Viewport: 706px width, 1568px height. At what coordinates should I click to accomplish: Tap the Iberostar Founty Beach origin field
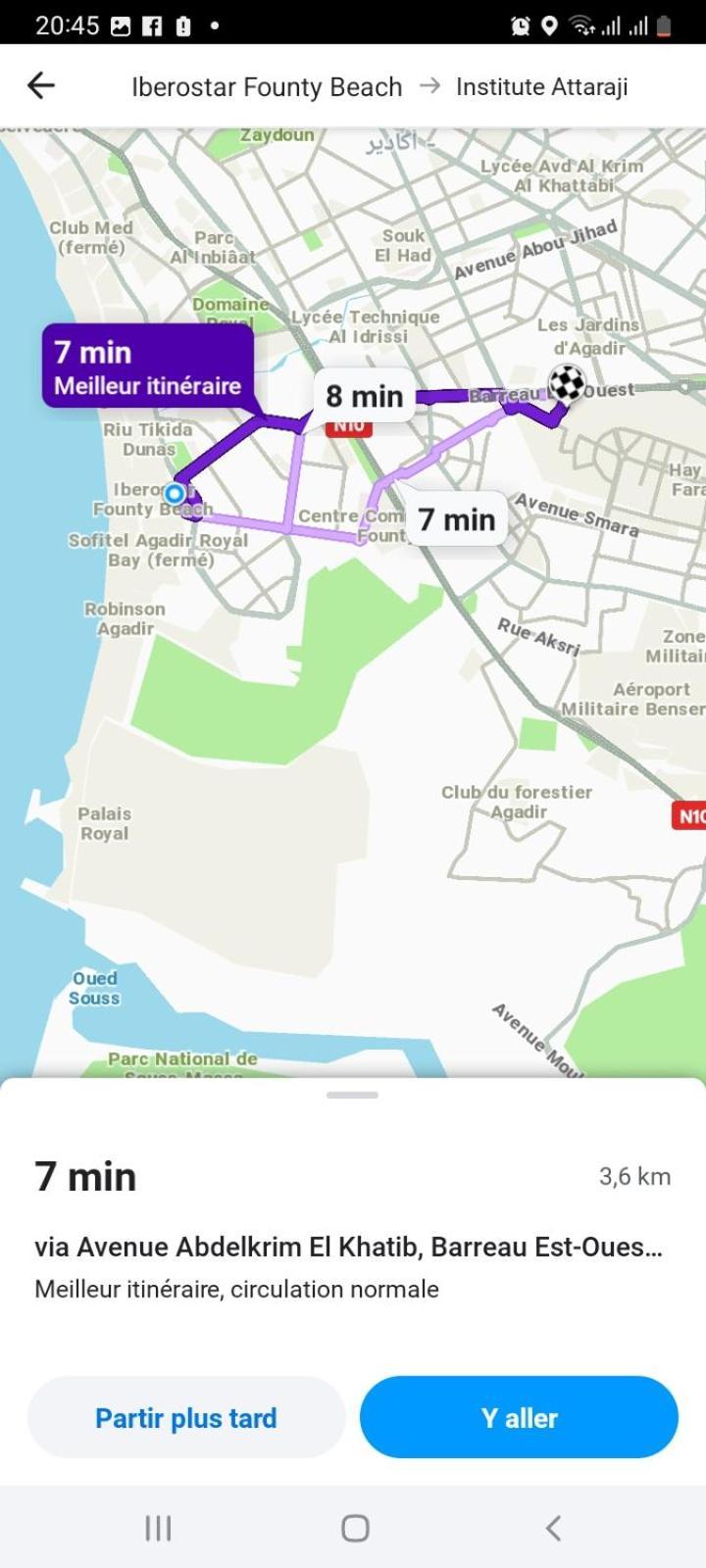[x=267, y=86]
